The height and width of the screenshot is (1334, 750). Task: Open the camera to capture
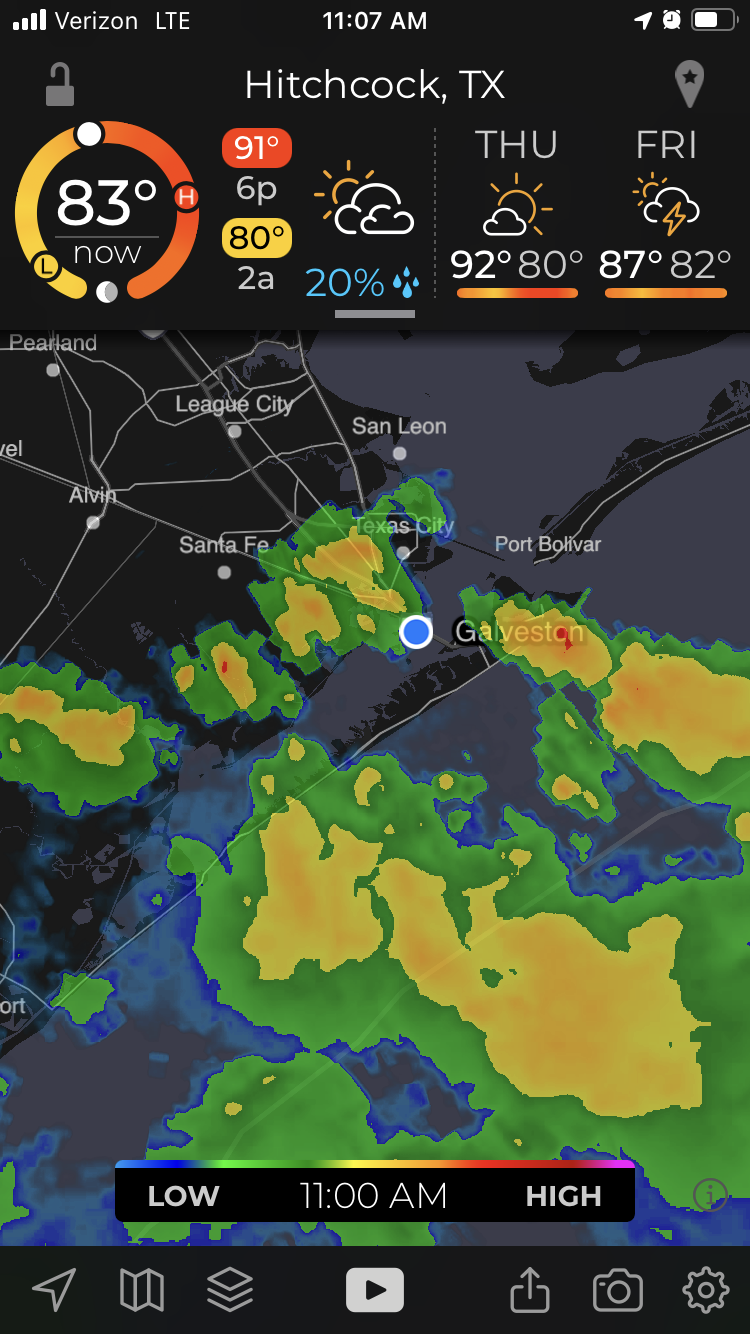coord(618,1291)
